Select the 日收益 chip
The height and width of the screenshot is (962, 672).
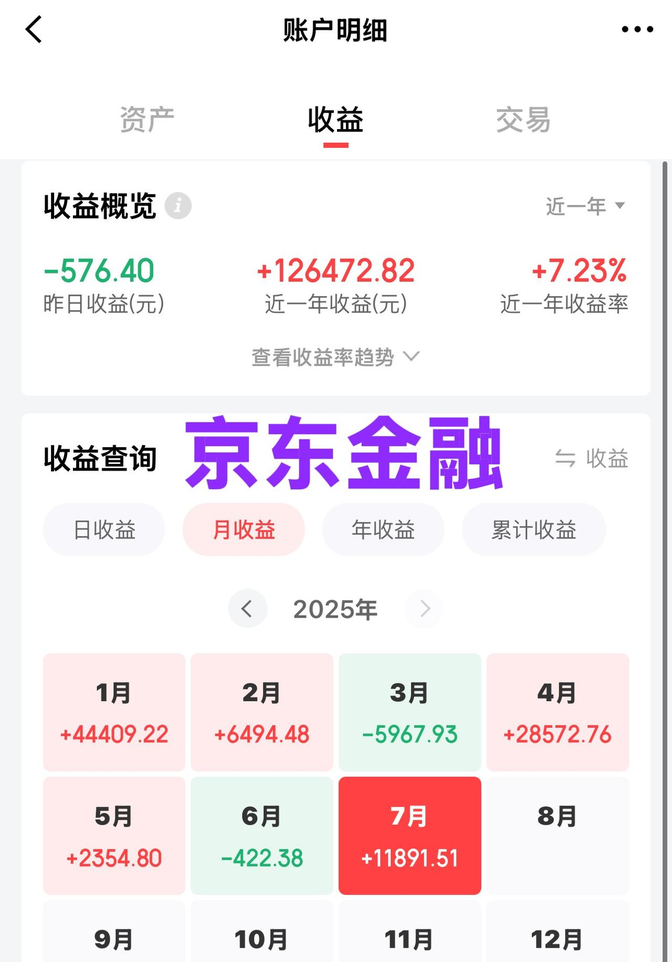pos(104,530)
